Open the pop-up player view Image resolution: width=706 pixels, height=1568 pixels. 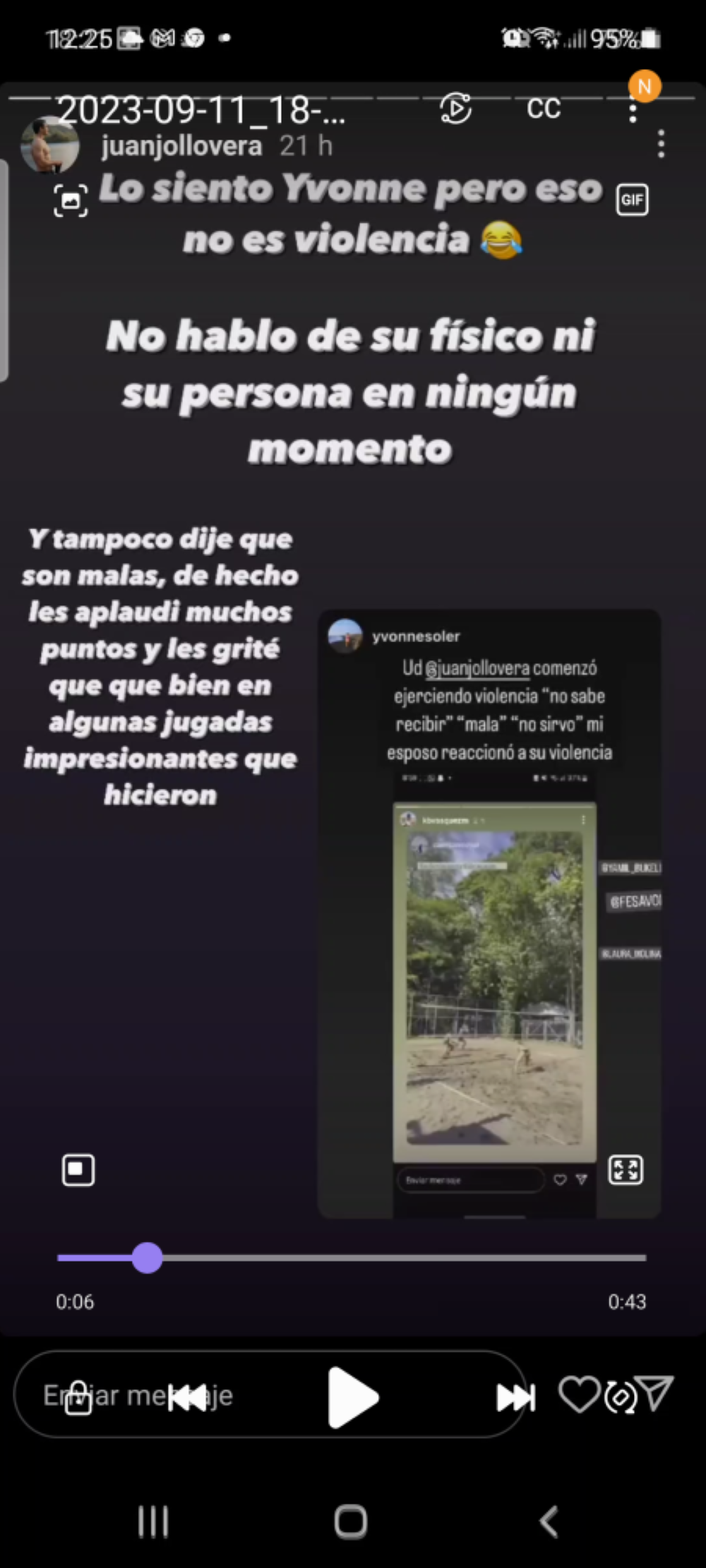tap(78, 1170)
